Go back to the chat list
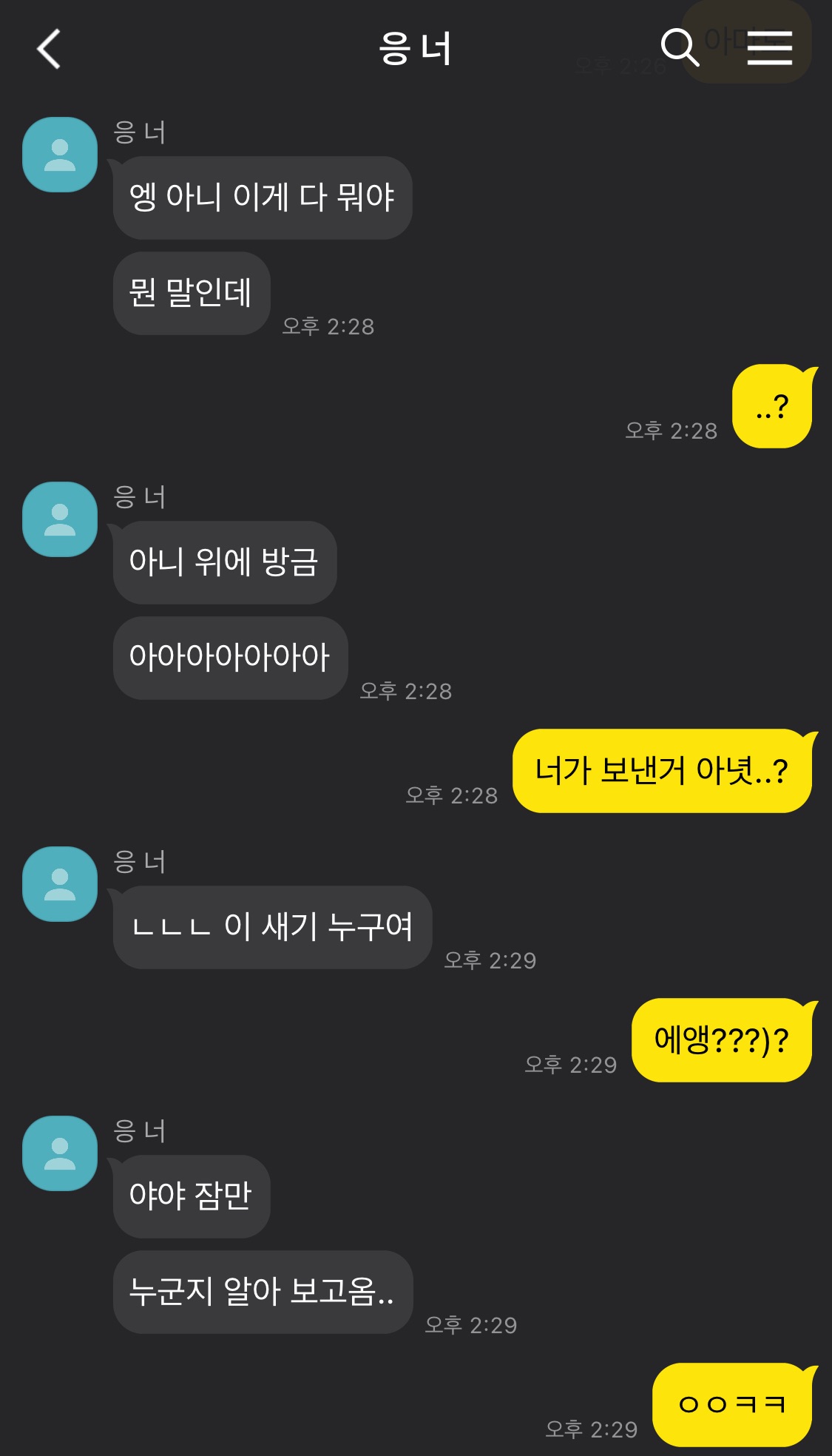The image size is (832, 1456). tap(49, 49)
